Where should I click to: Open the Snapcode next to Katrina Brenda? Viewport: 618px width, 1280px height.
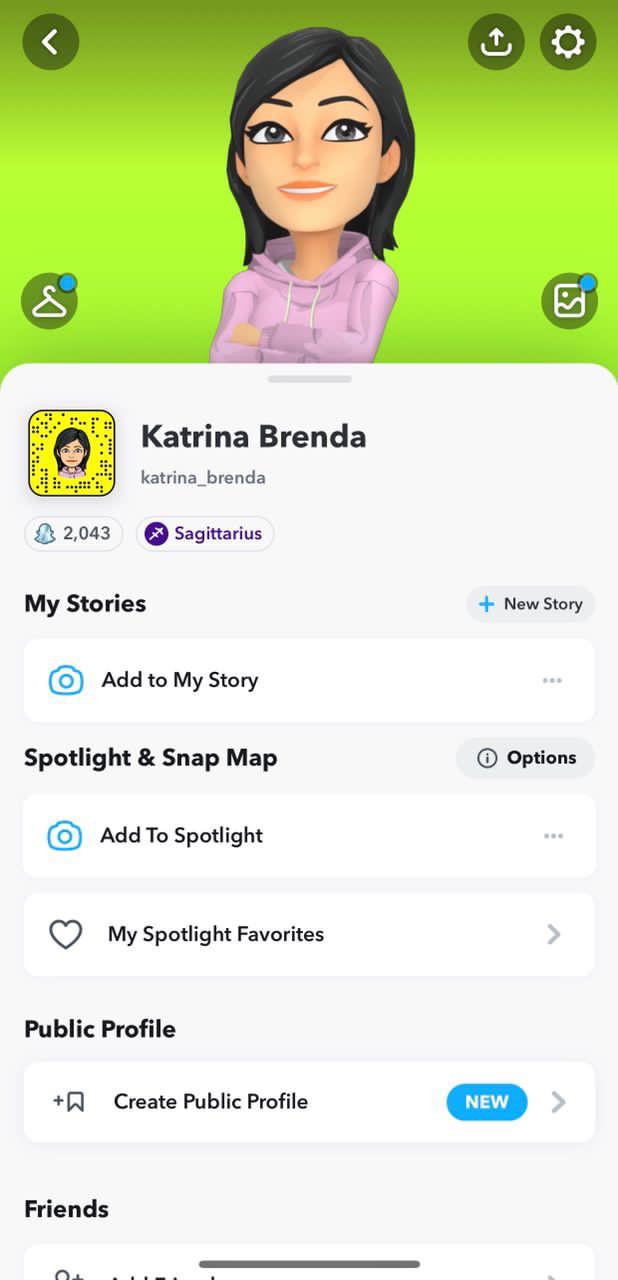click(x=72, y=453)
